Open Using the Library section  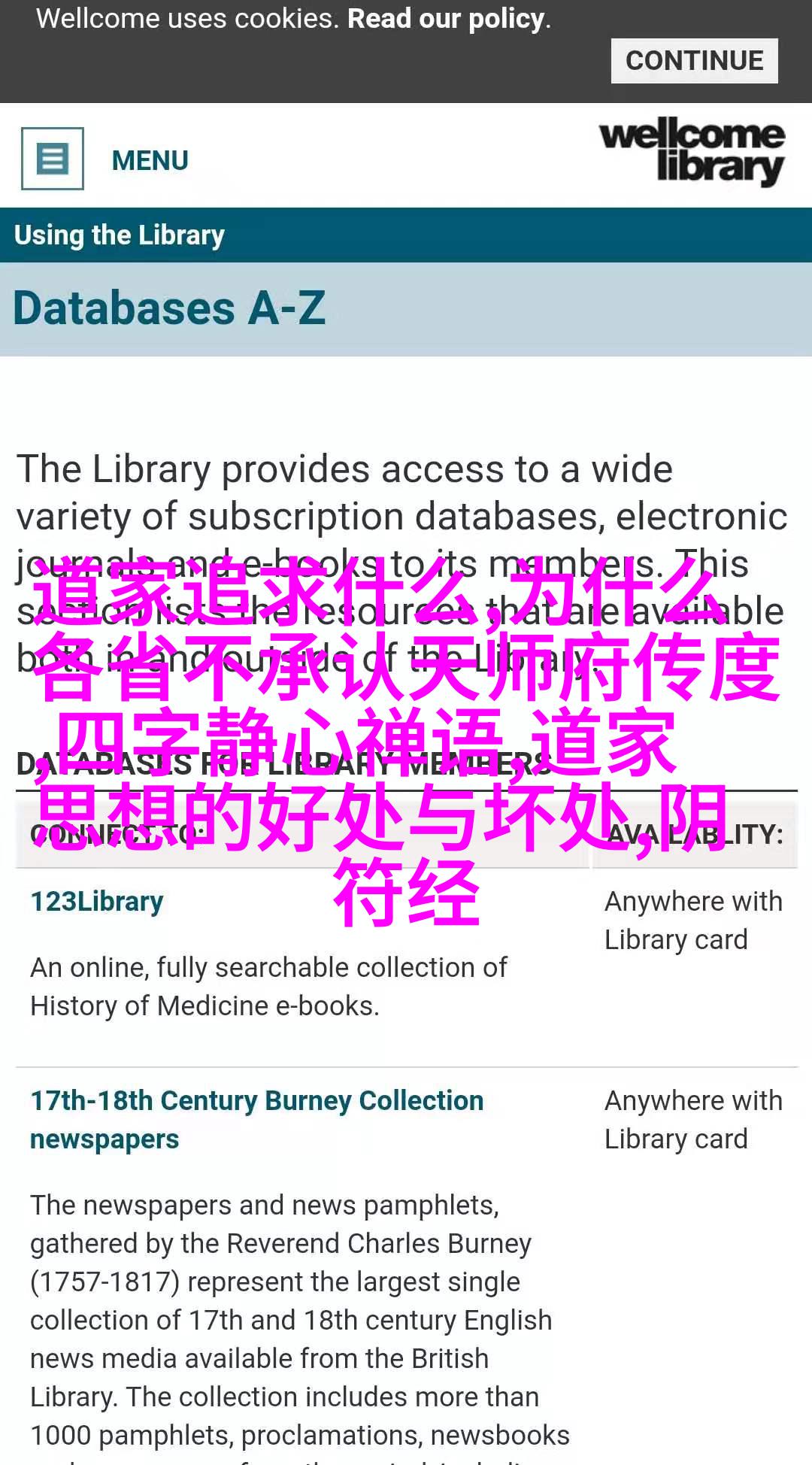tap(120, 235)
